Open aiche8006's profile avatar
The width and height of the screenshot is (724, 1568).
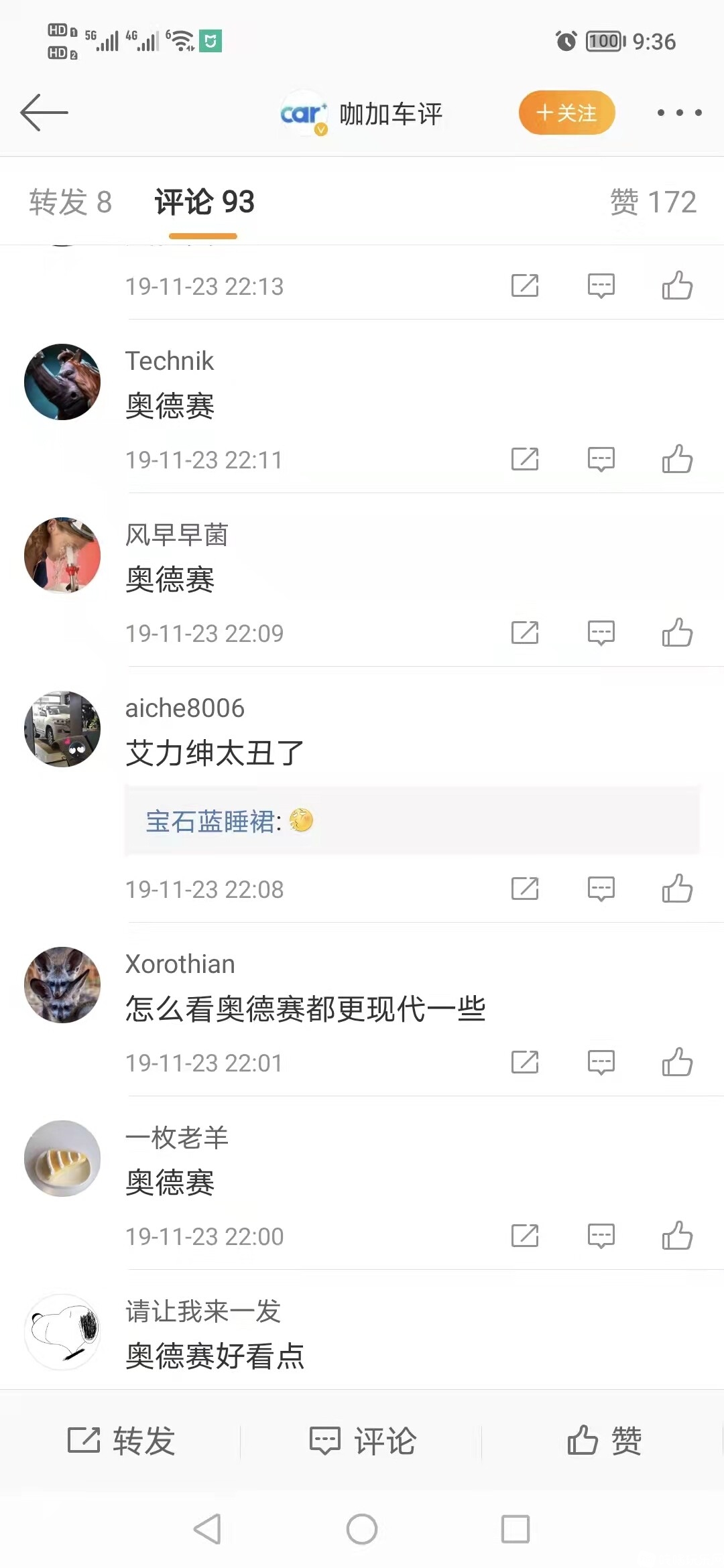pyautogui.click(x=62, y=729)
